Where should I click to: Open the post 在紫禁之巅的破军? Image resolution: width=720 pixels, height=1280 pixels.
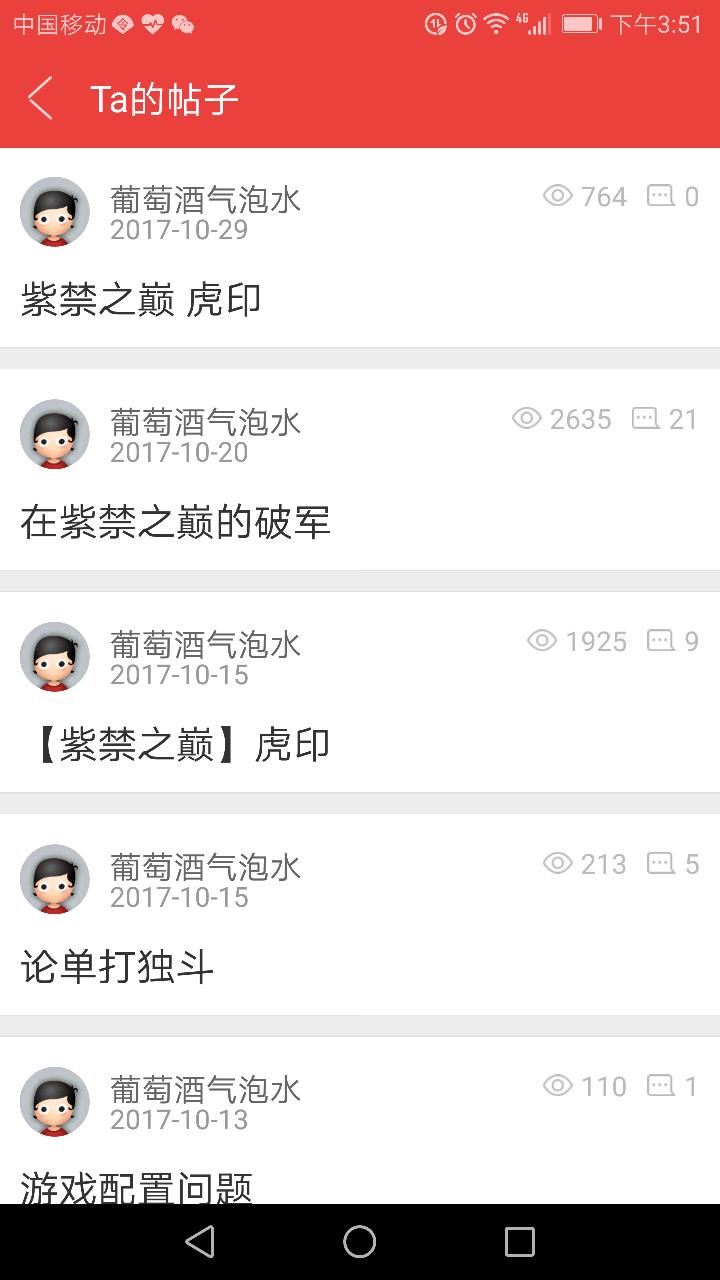175,522
